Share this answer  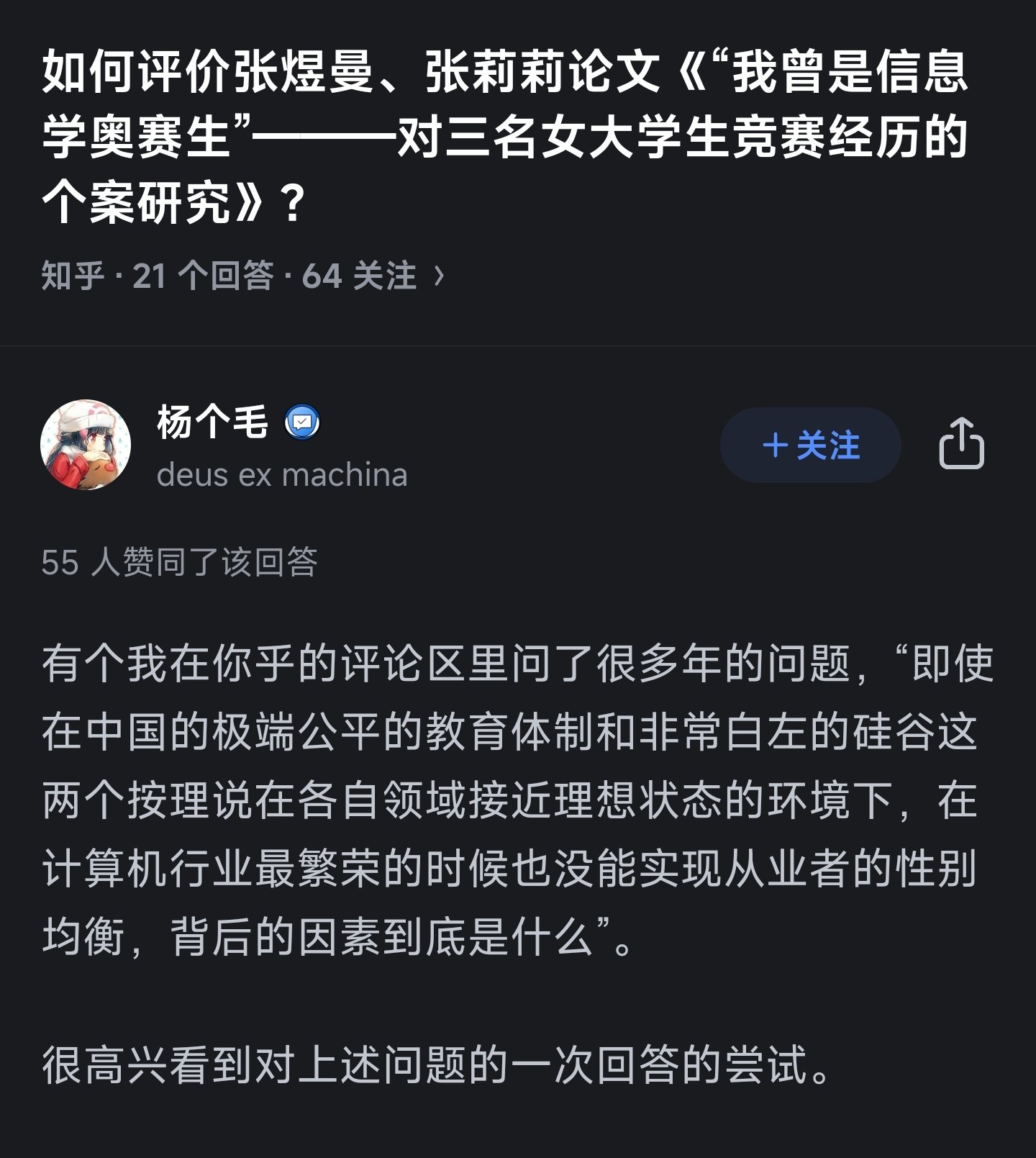point(961,444)
